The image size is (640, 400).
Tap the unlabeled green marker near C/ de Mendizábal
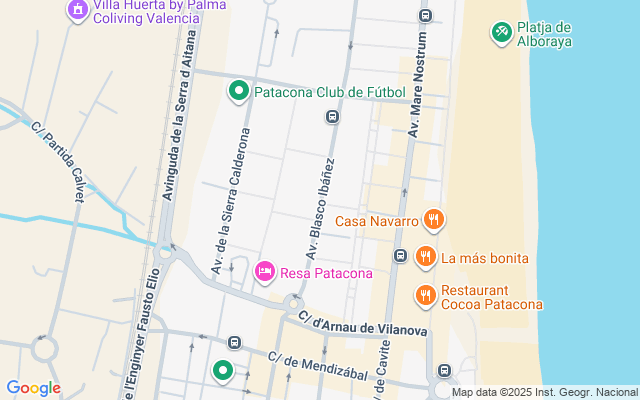tap(222, 372)
